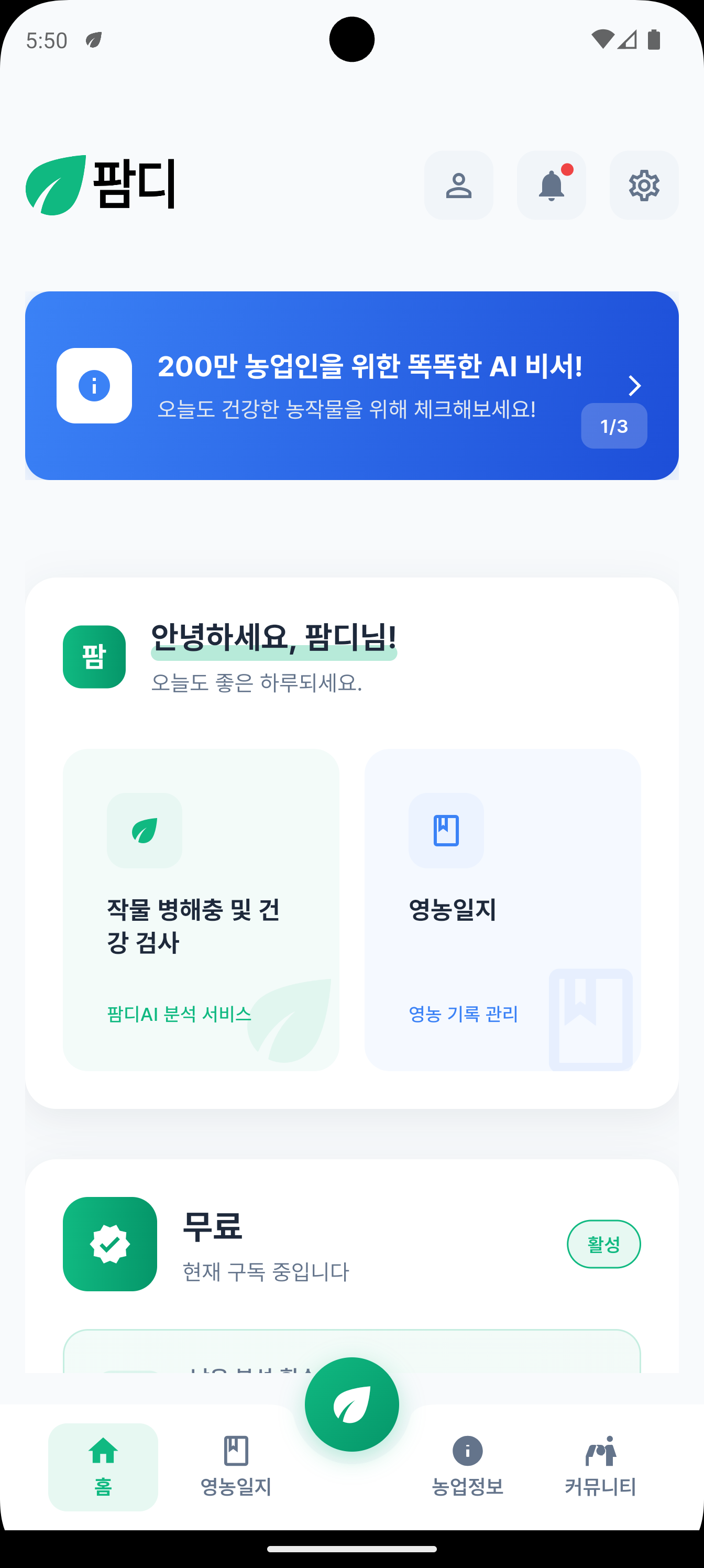Tap the 활성 subscription status chip
Image resolution: width=704 pixels, height=1568 pixels.
pyautogui.click(x=603, y=1244)
